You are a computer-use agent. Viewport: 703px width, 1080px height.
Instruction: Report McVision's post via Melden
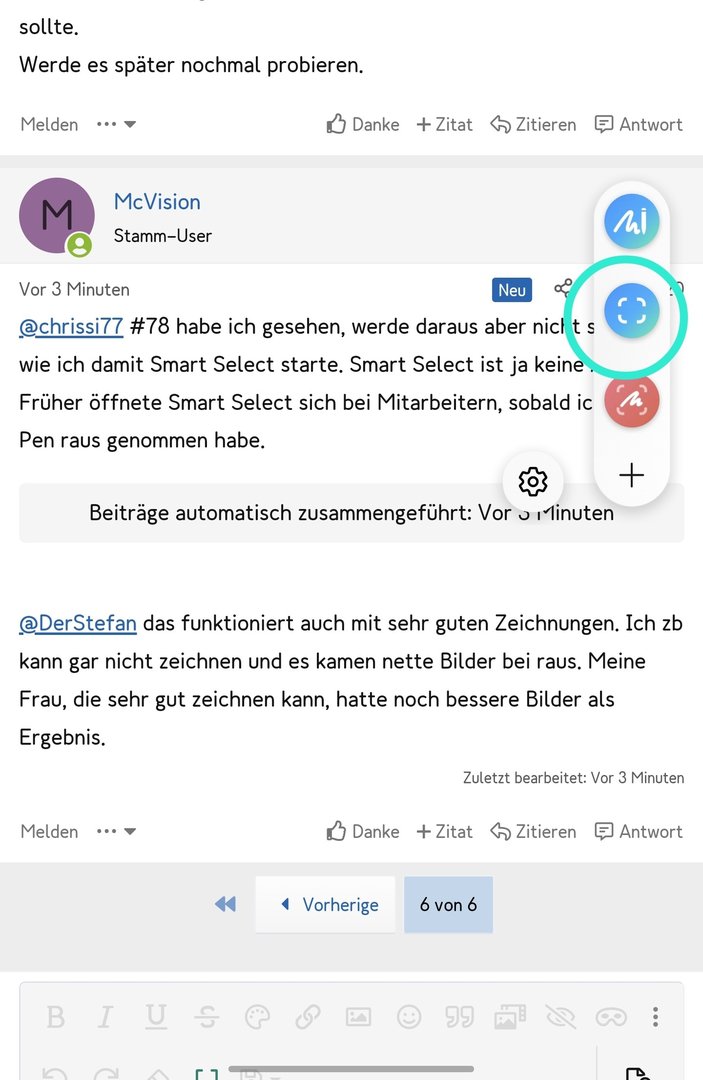[49, 831]
